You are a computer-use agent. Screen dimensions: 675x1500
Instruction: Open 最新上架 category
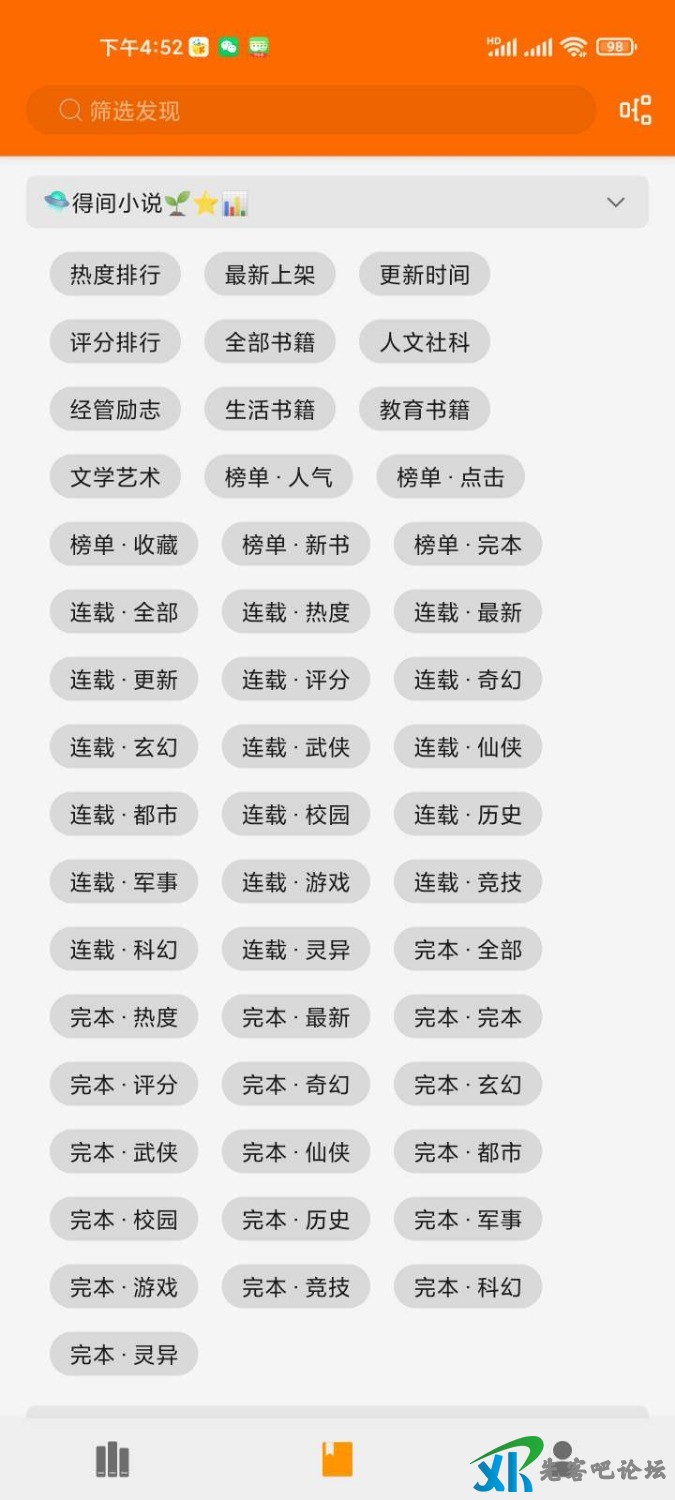pos(270,275)
